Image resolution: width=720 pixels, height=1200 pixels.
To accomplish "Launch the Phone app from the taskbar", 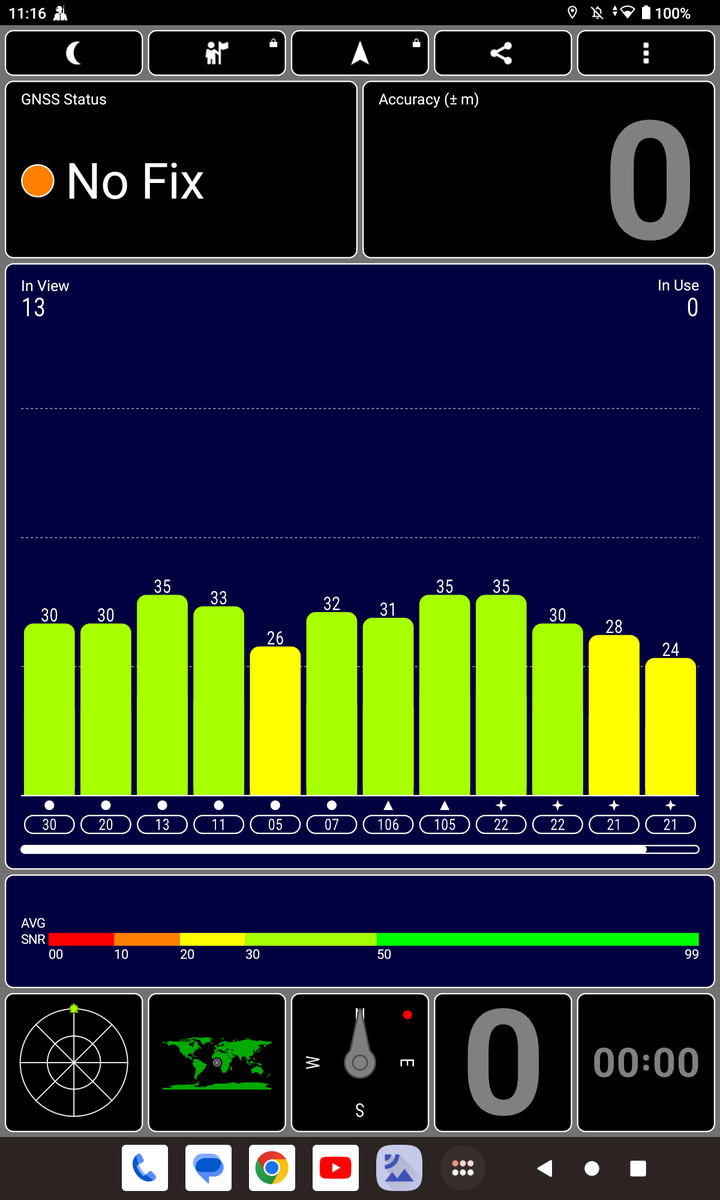I will click(x=145, y=1168).
